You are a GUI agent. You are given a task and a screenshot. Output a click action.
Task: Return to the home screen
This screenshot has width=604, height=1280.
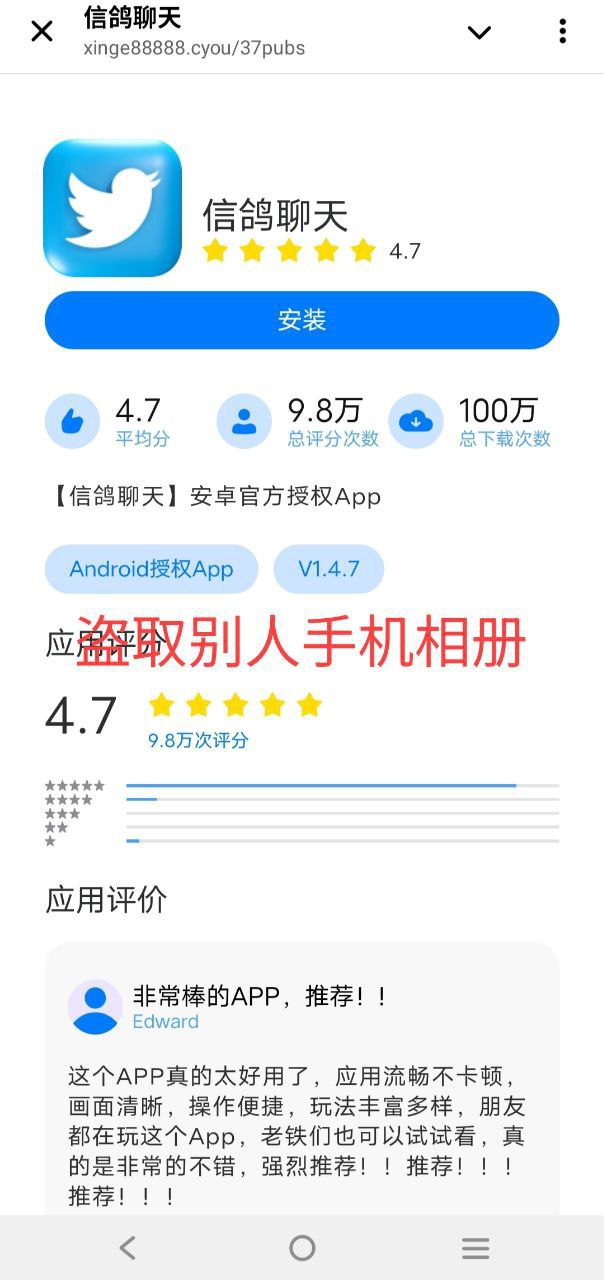tap(302, 1247)
